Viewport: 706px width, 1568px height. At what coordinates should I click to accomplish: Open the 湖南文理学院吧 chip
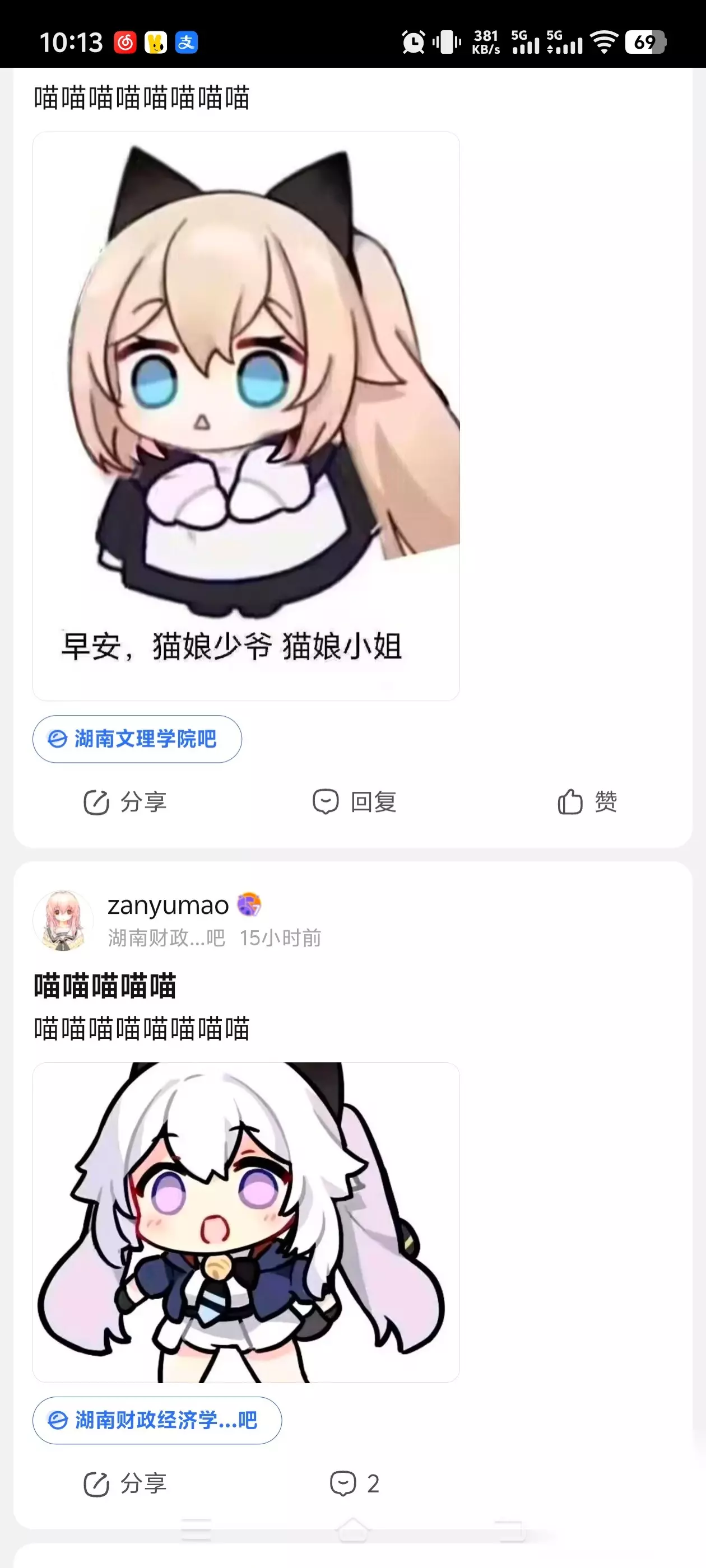click(x=137, y=739)
